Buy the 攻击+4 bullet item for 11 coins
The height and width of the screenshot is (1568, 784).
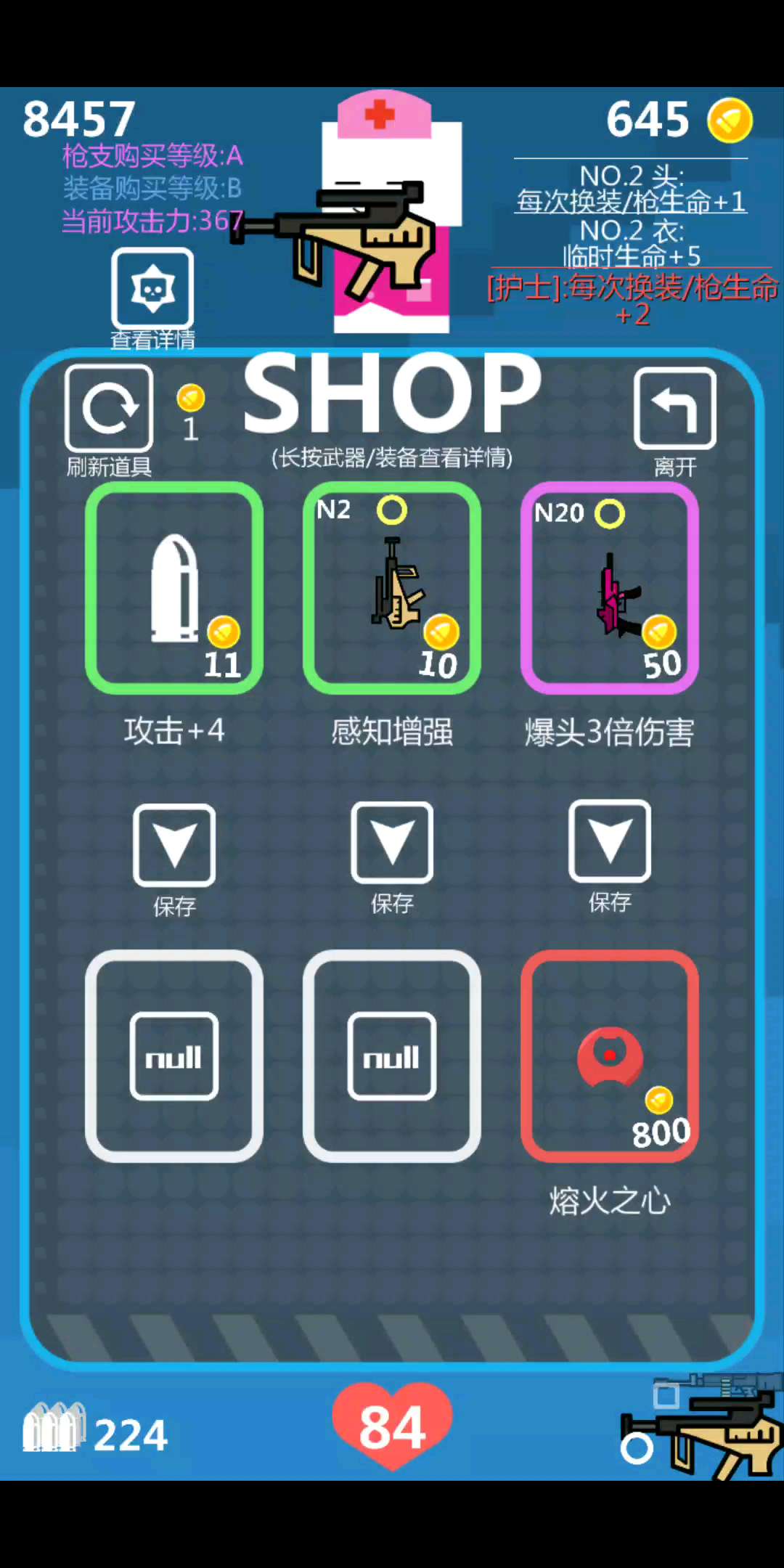coord(174,588)
